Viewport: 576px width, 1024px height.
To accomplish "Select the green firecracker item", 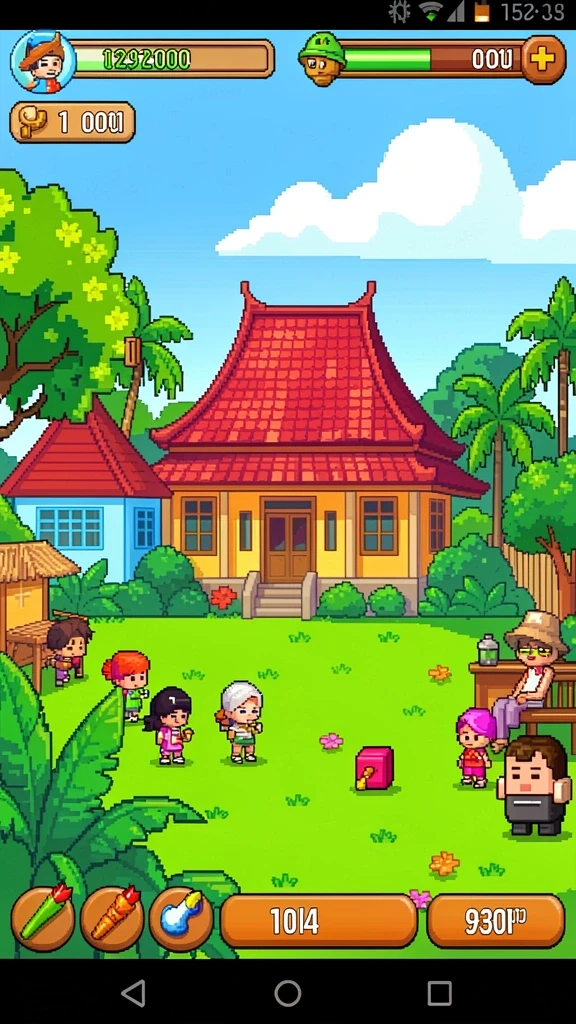I will tap(43, 919).
